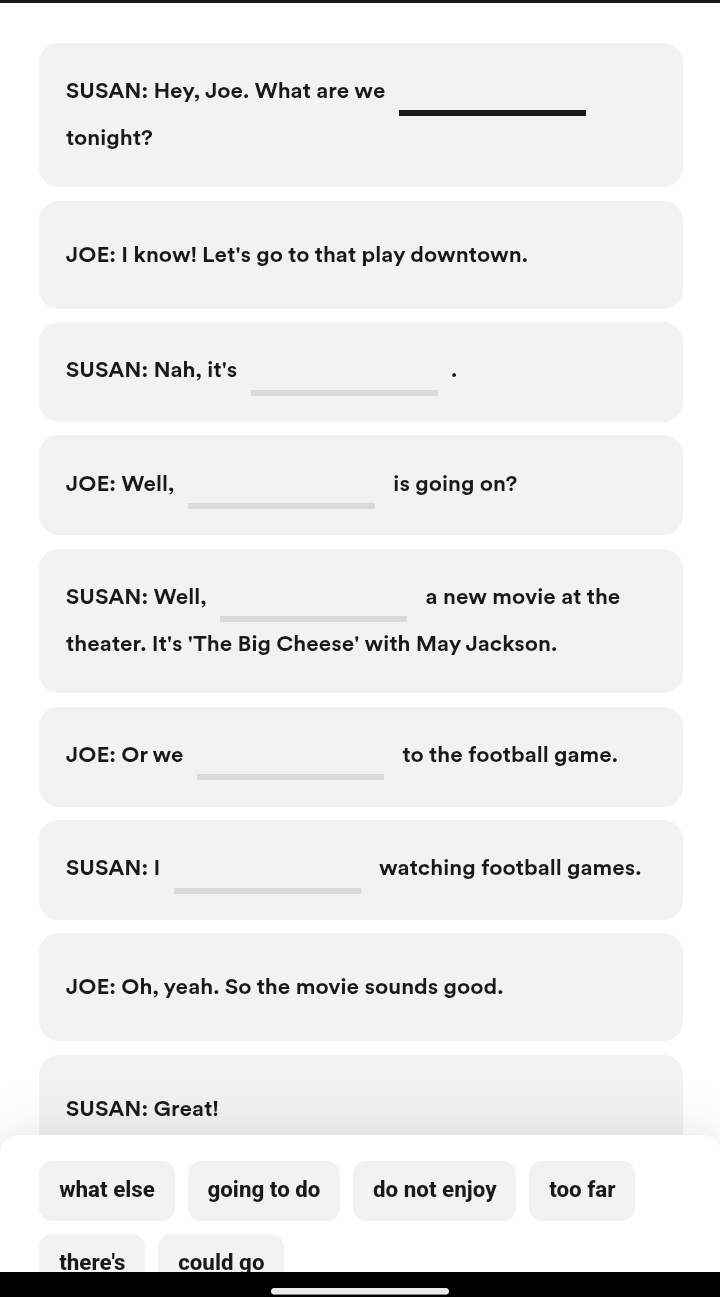Select the 'what else' word chip
Screen dimensions: 720x1297
click(x=107, y=1190)
